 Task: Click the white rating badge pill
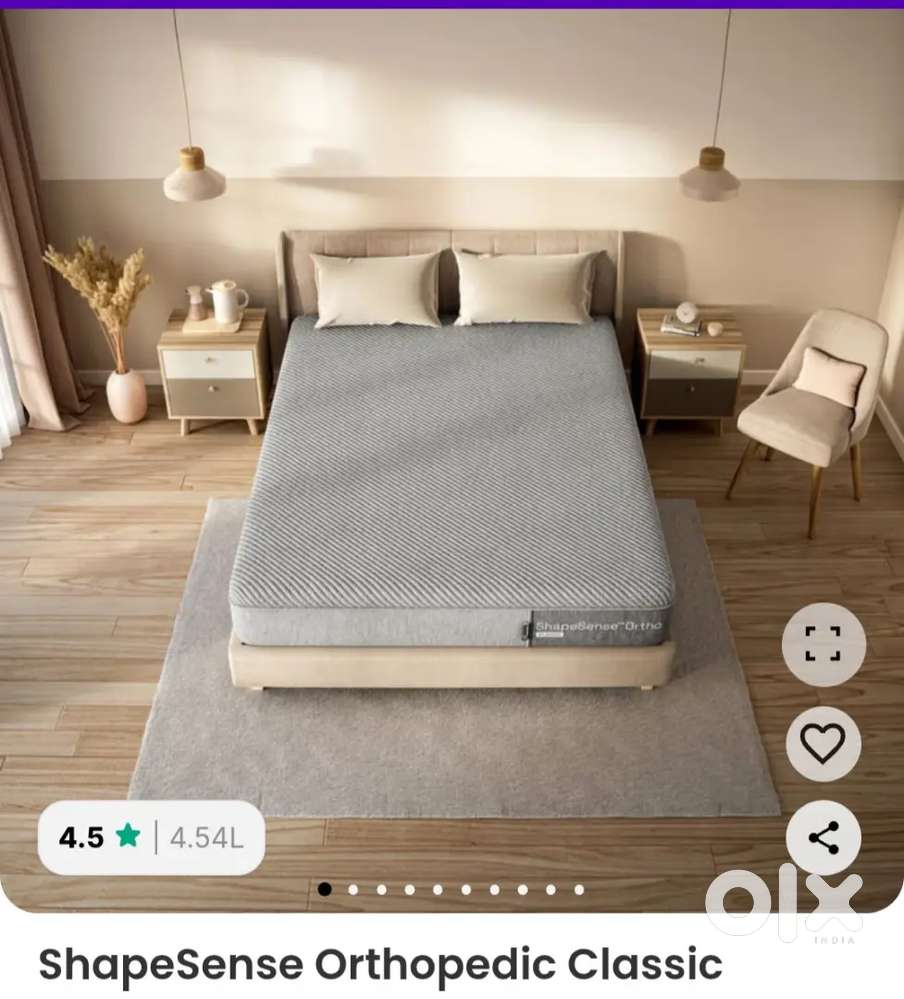coord(150,838)
